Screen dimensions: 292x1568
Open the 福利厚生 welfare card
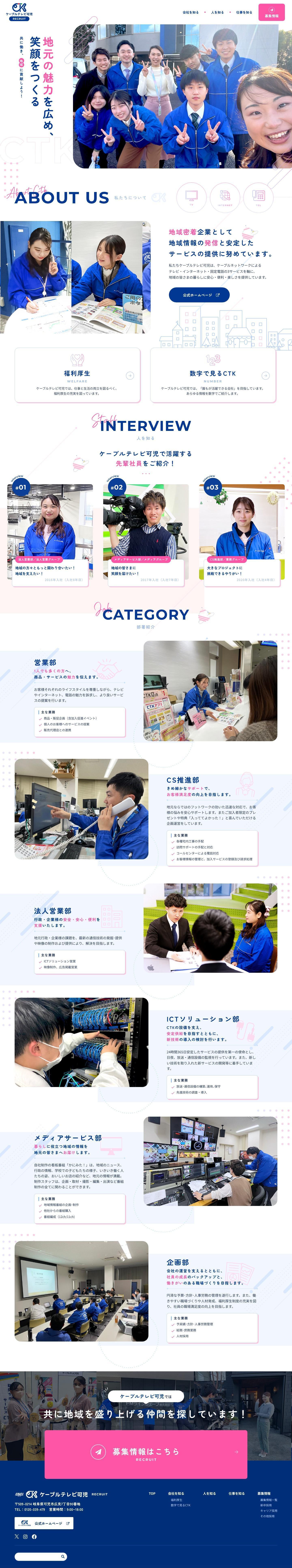[x=77, y=375]
